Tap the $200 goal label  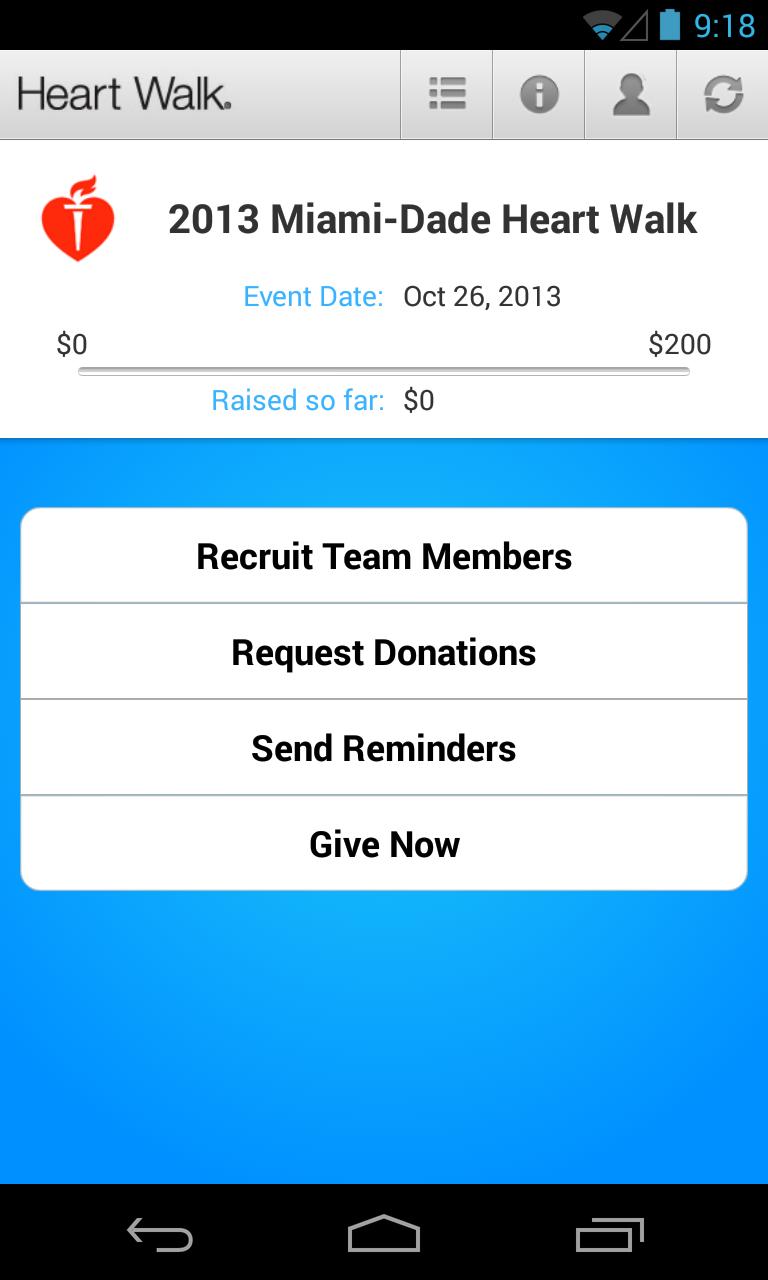click(681, 344)
